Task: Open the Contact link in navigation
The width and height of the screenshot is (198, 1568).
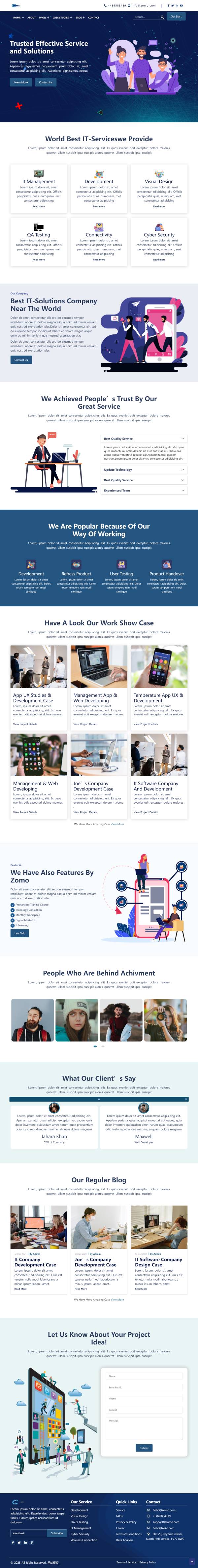Action: click(x=93, y=18)
